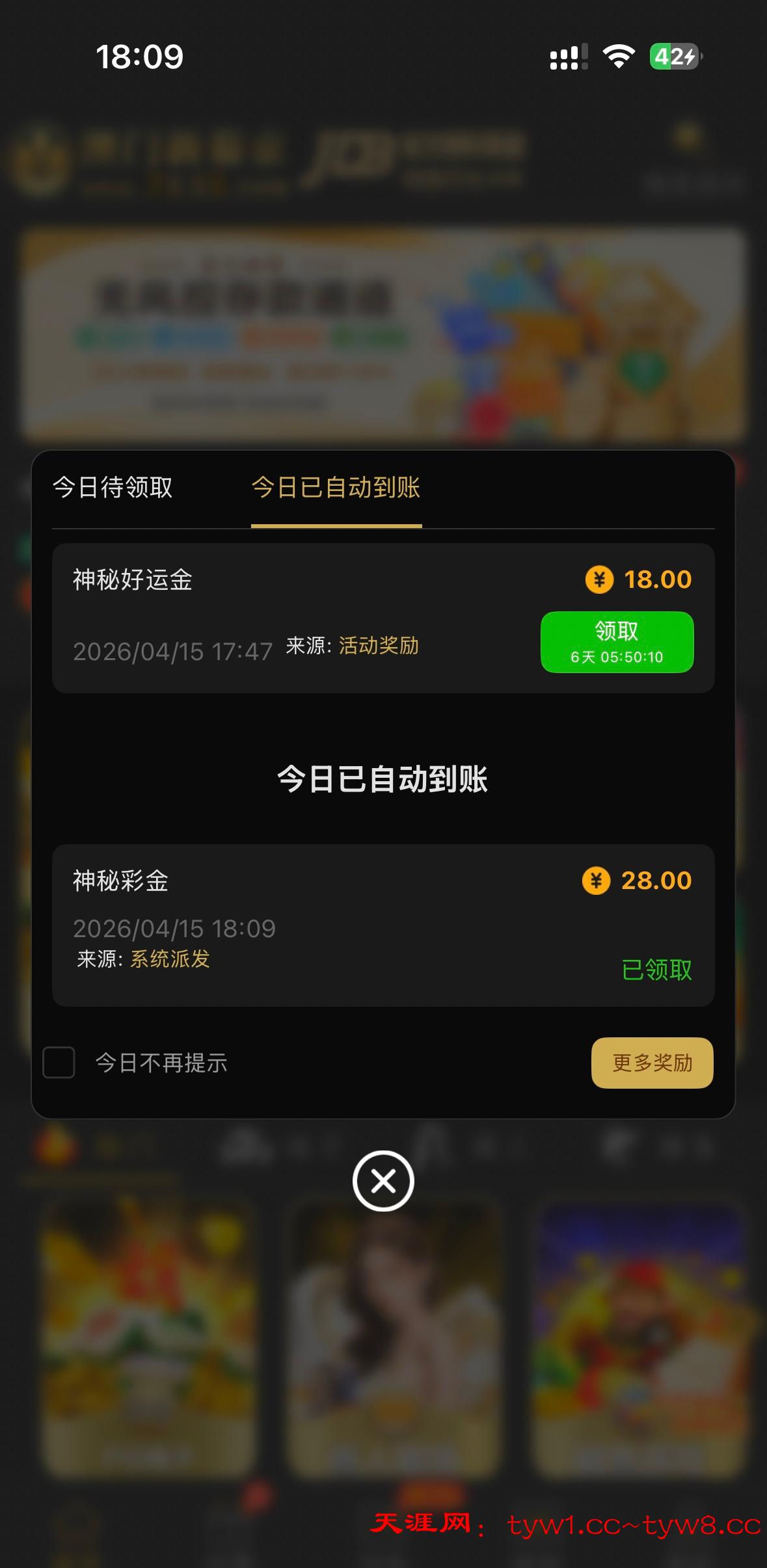
Task: Open 更多奖励 for more rewards
Action: pos(652,1063)
